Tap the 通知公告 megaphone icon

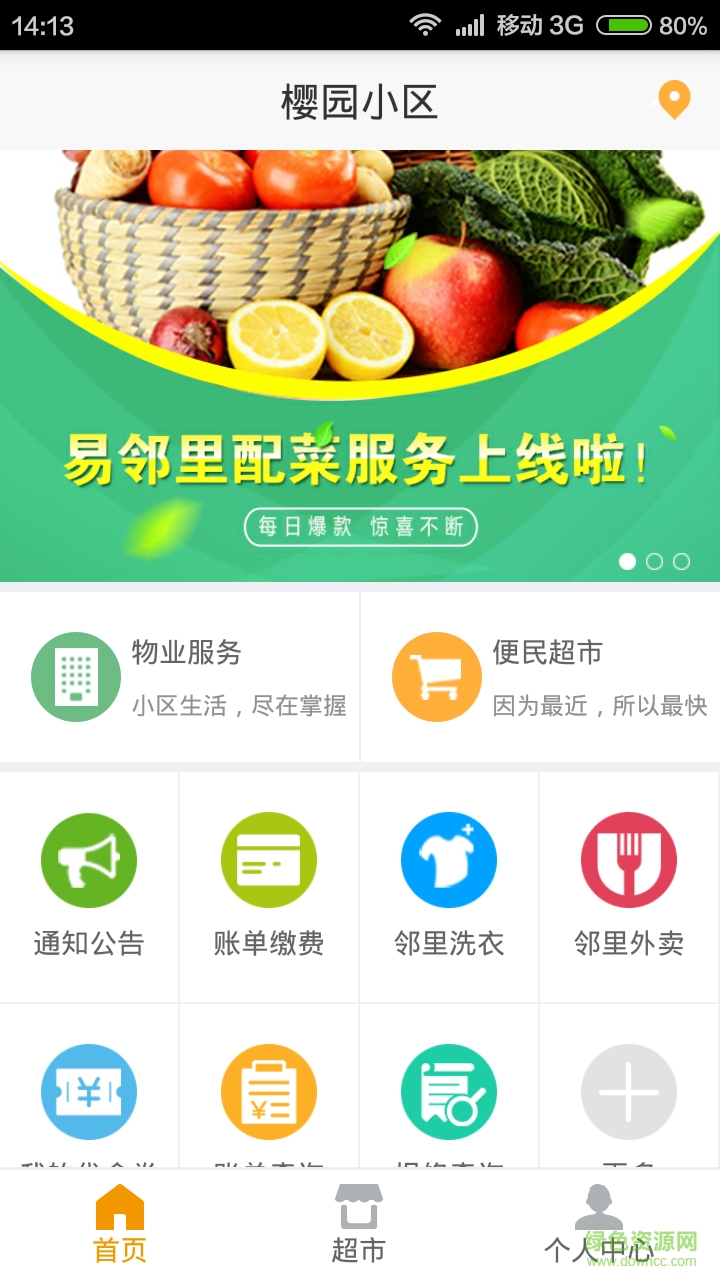(88, 860)
